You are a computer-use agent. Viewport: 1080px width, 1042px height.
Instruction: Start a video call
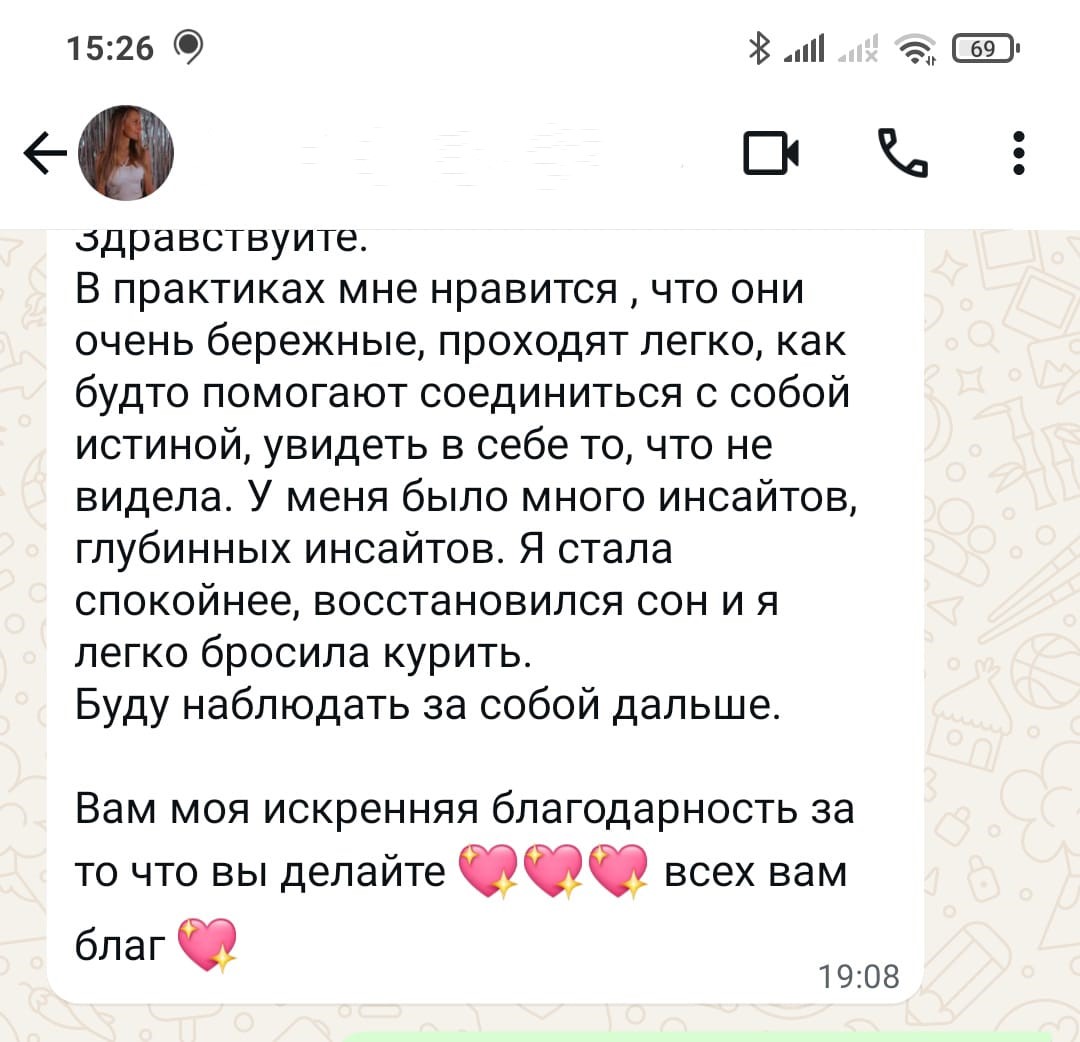click(770, 153)
